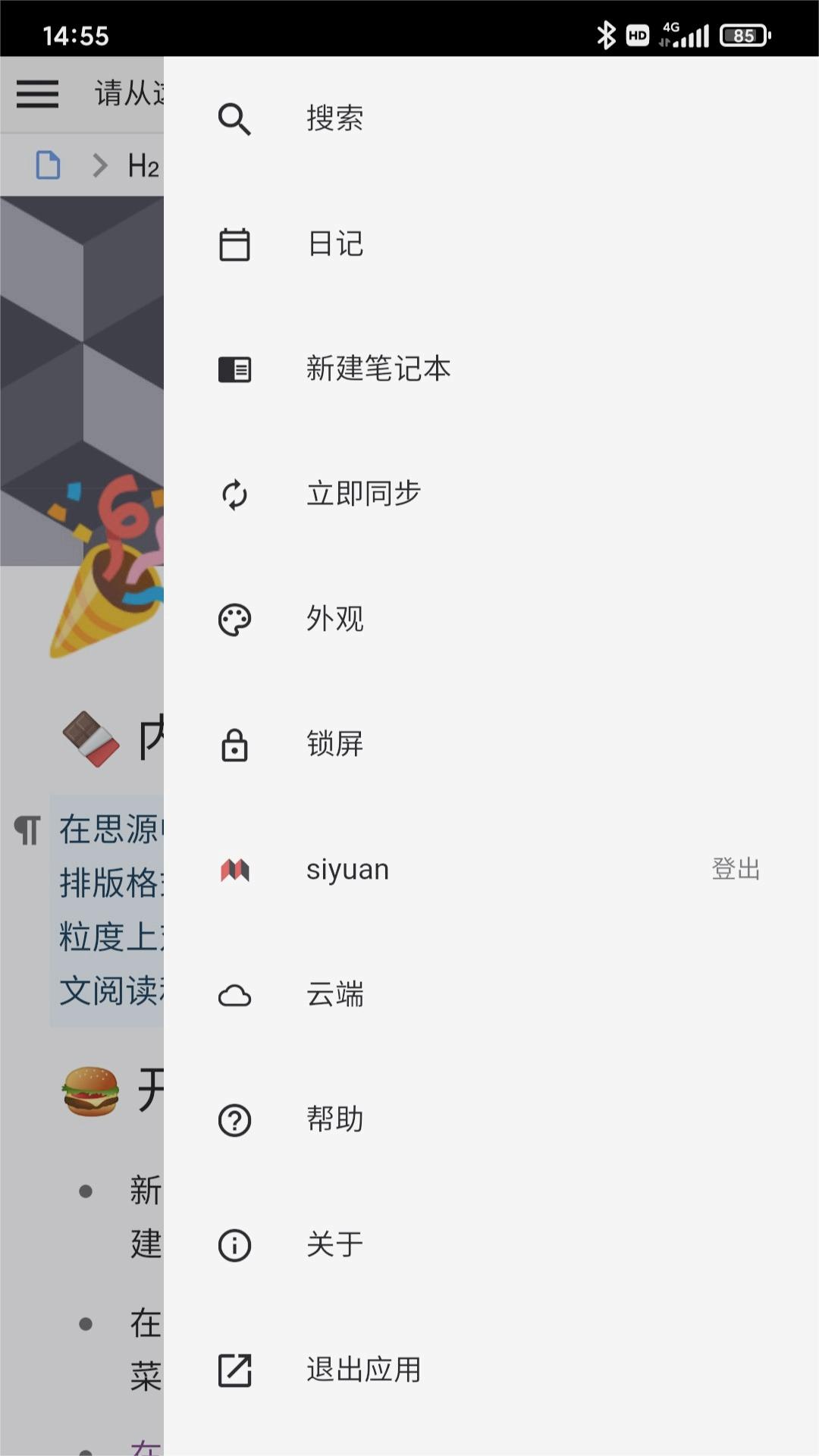This screenshot has width=819, height=1456.
Task: Tap 退出应用 to quit the app
Action: (x=363, y=1370)
